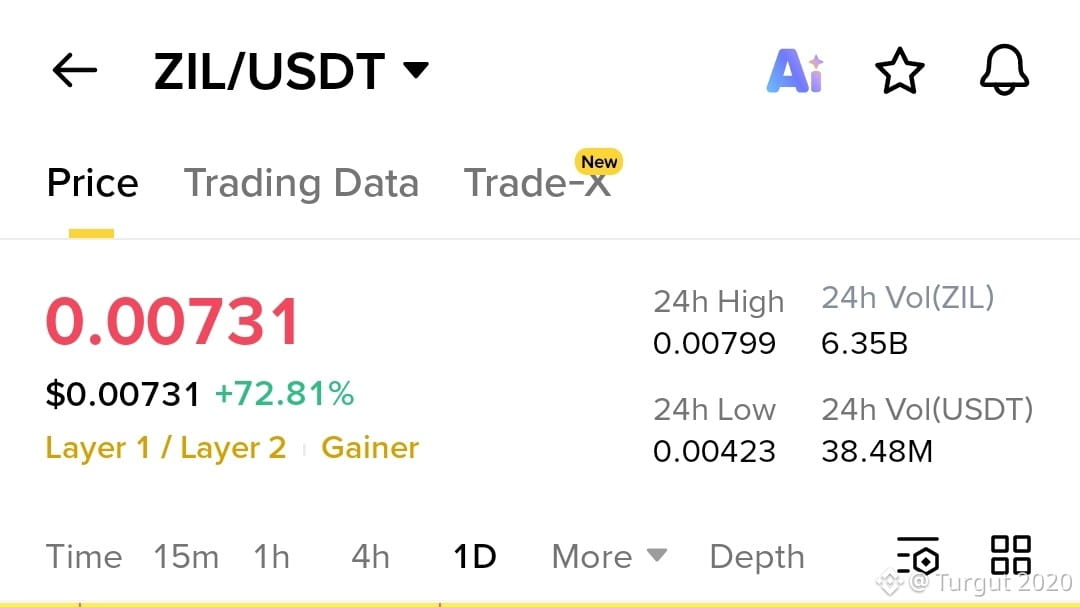
Task: Select the Price tab
Action: 92,183
